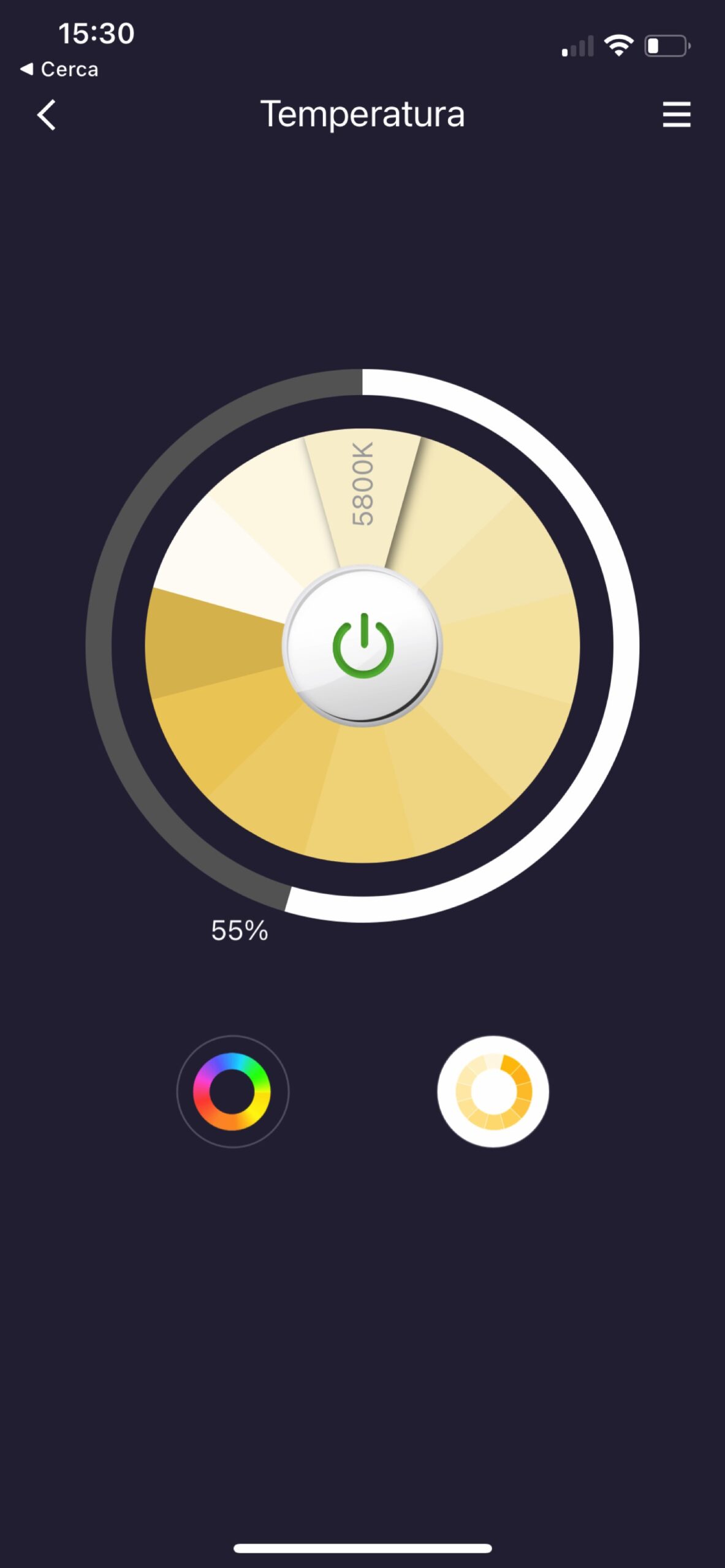Toggle the light with the power button

[362, 646]
